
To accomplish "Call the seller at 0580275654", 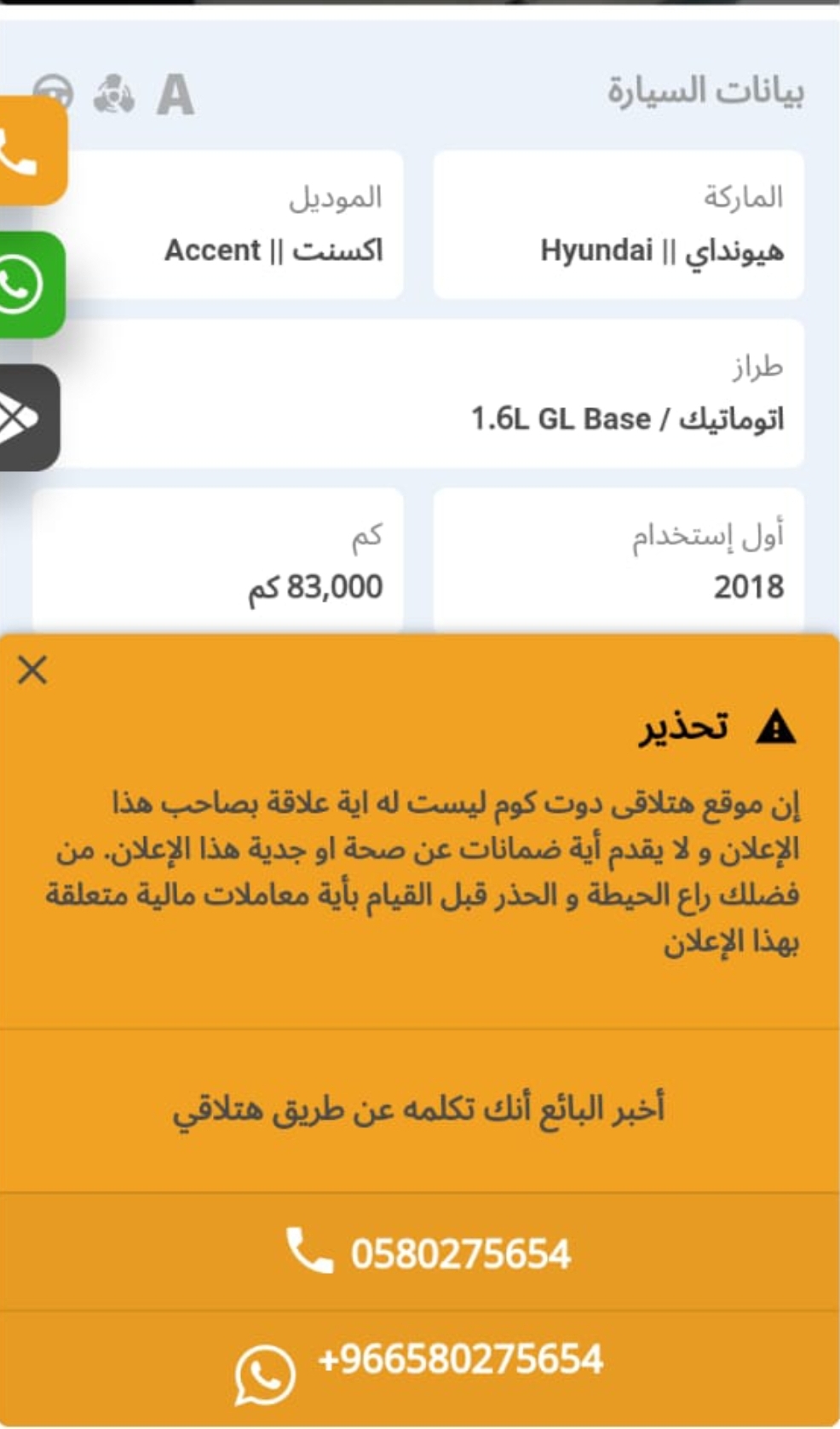I will click(420, 1252).
